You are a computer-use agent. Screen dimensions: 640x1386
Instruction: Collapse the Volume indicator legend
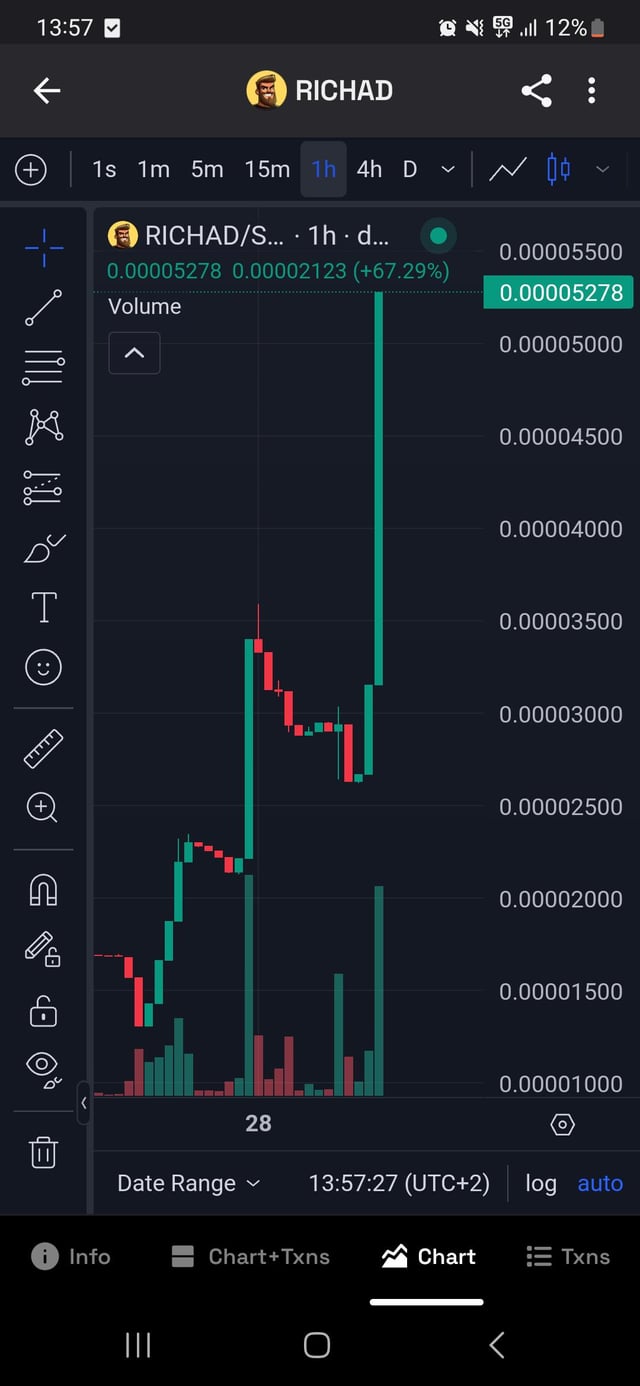coord(134,353)
